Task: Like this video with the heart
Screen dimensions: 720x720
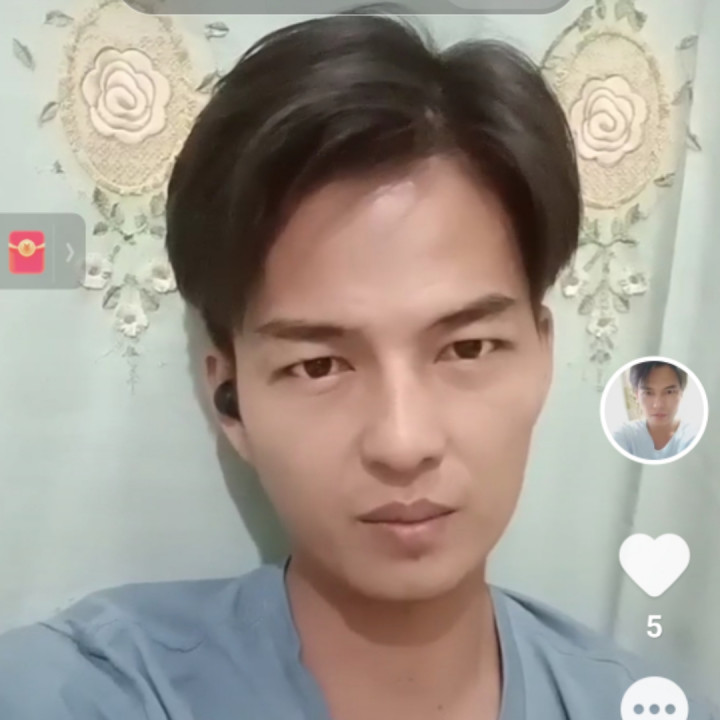Action: click(x=654, y=565)
